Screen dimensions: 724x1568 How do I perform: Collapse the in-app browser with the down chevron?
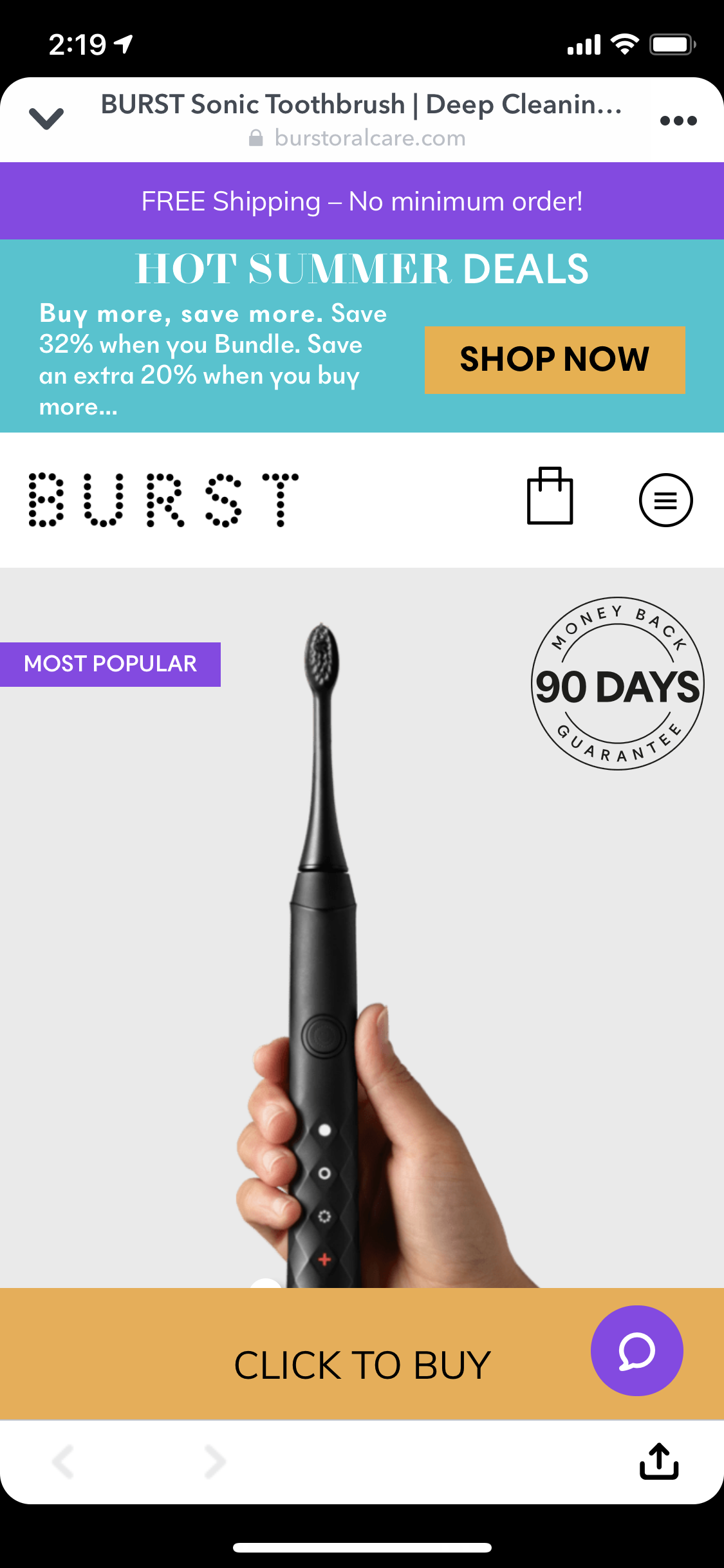click(x=46, y=119)
